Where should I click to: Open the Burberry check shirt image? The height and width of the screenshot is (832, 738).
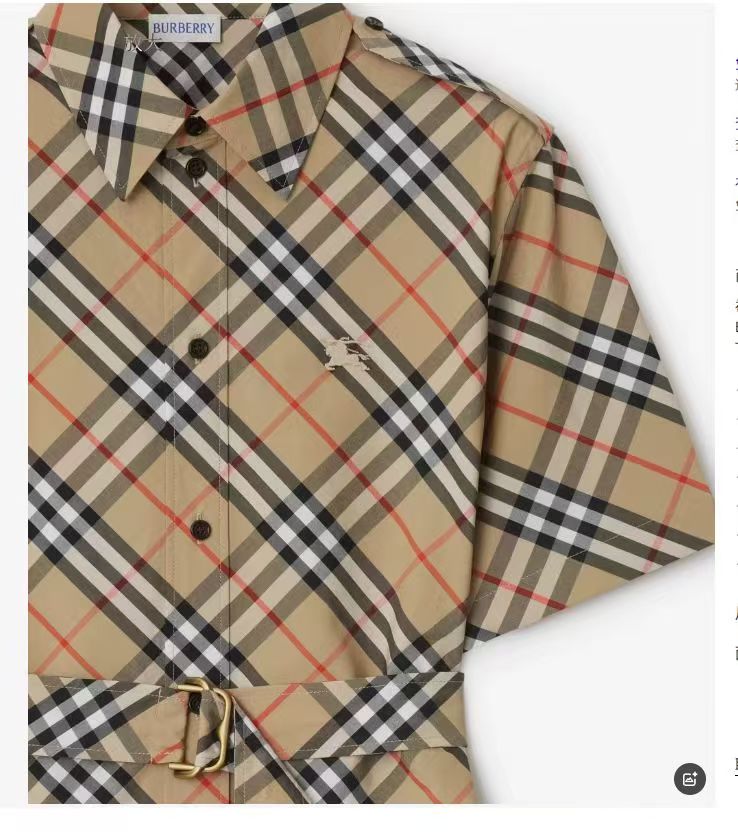coord(370,400)
